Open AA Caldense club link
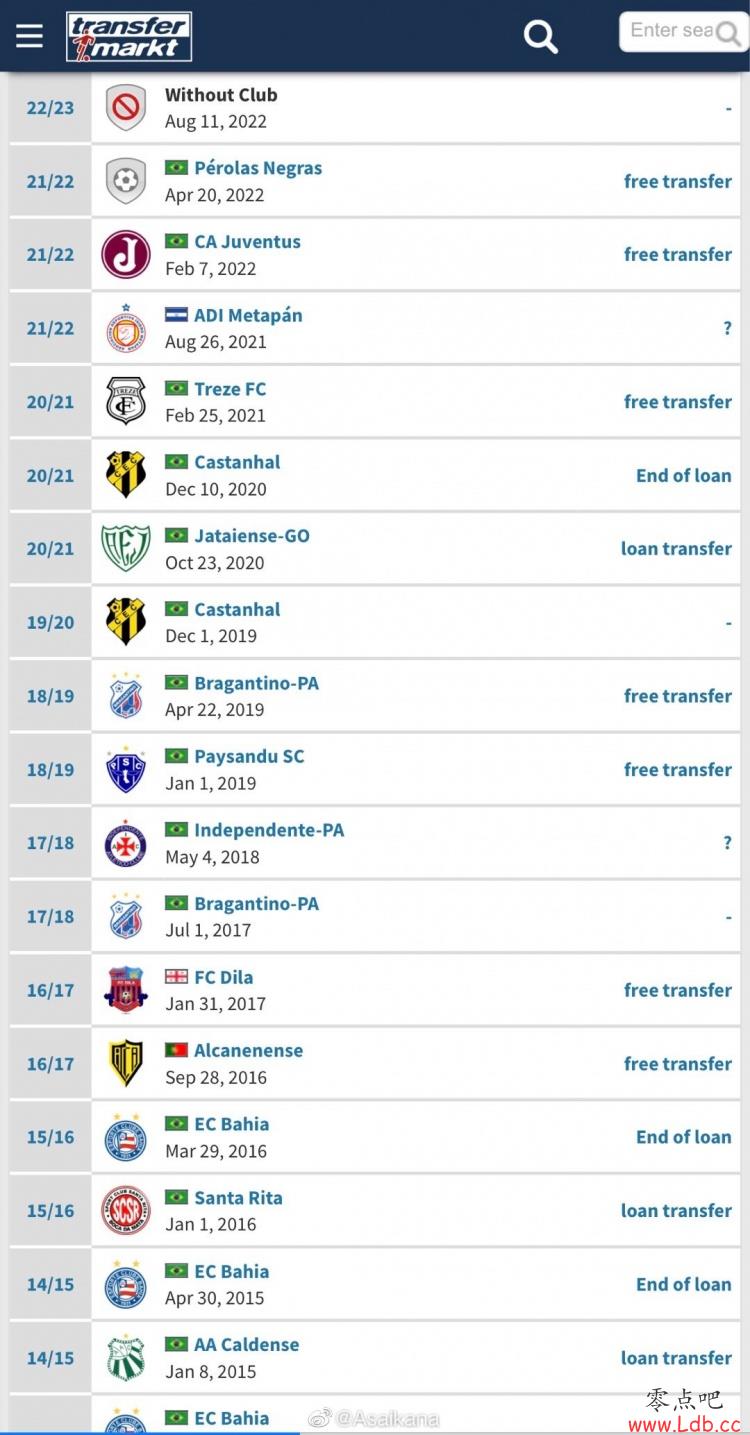Image resolution: width=750 pixels, height=1435 pixels. [246, 1344]
